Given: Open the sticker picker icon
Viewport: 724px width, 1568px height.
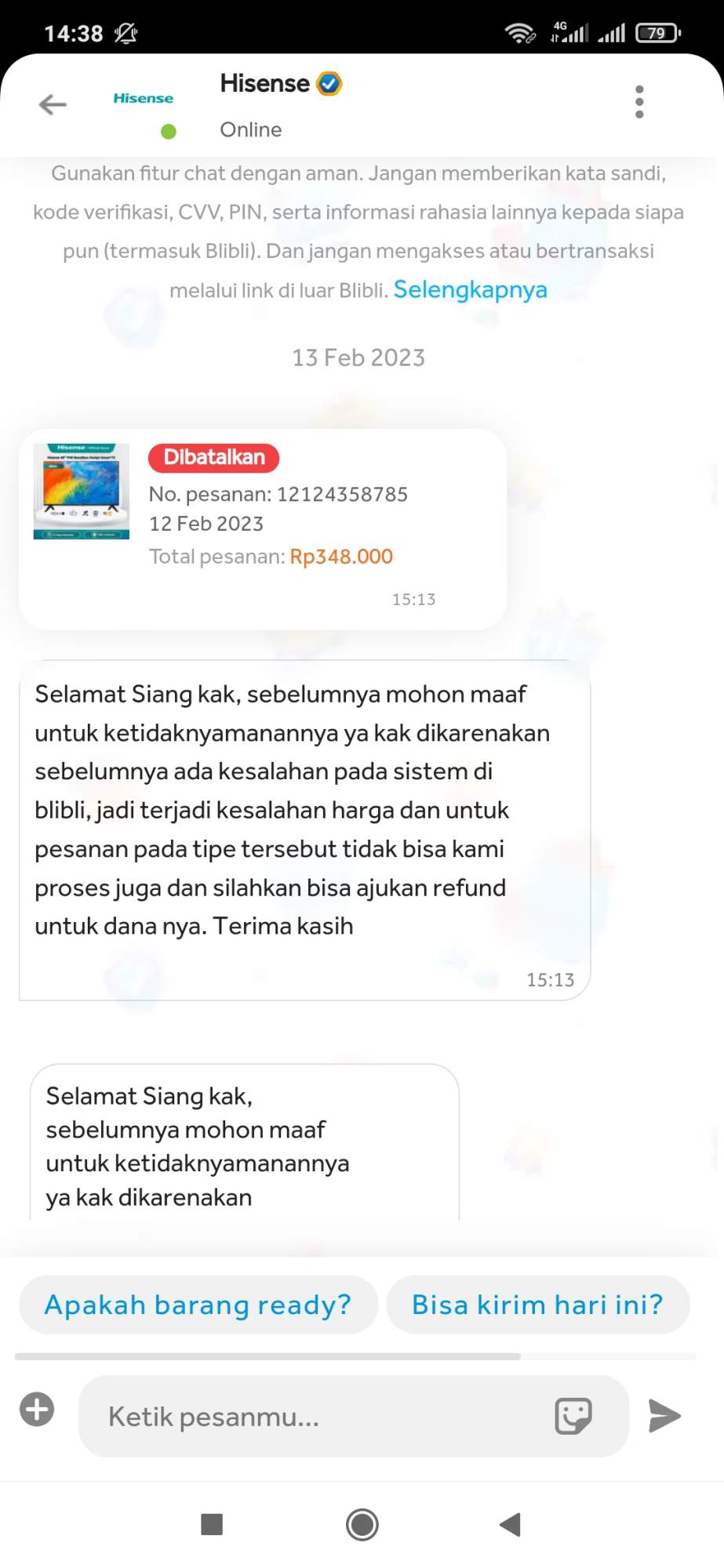Looking at the screenshot, I should click(x=573, y=1416).
